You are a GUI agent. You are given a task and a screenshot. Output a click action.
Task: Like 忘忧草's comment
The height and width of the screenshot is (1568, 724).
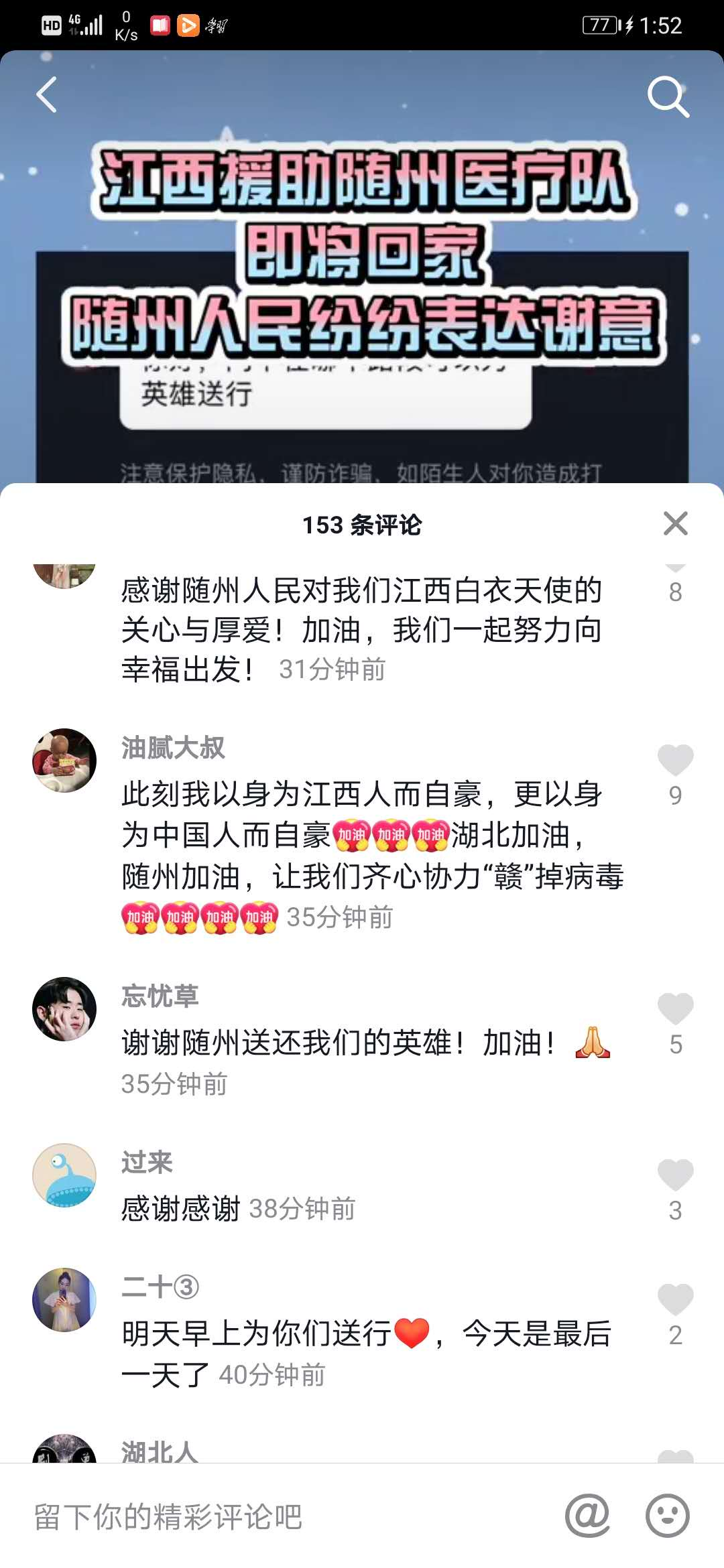pyautogui.click(x=675, y=1009)
